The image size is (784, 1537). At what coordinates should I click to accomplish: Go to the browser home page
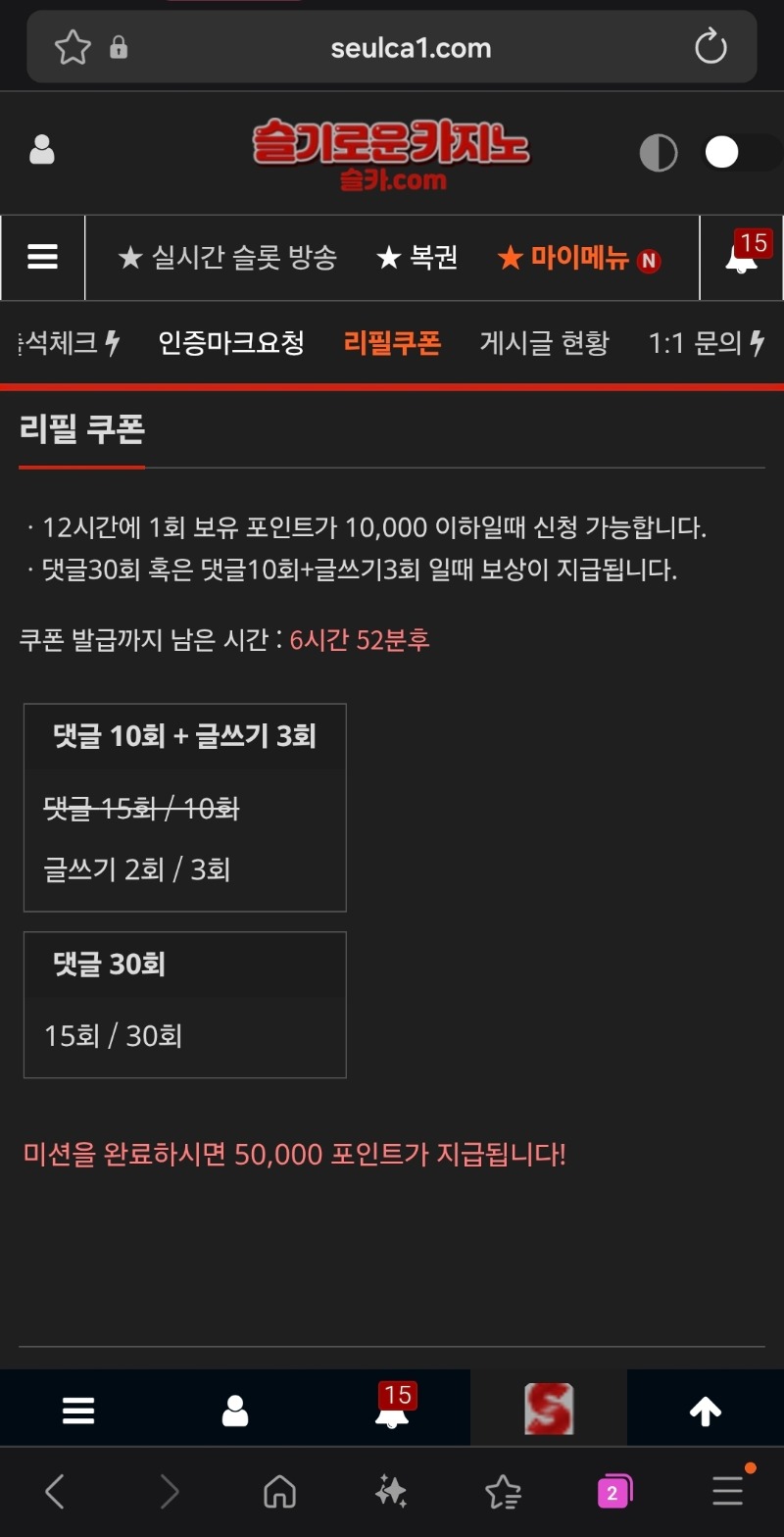click(x=280, y=1492)
